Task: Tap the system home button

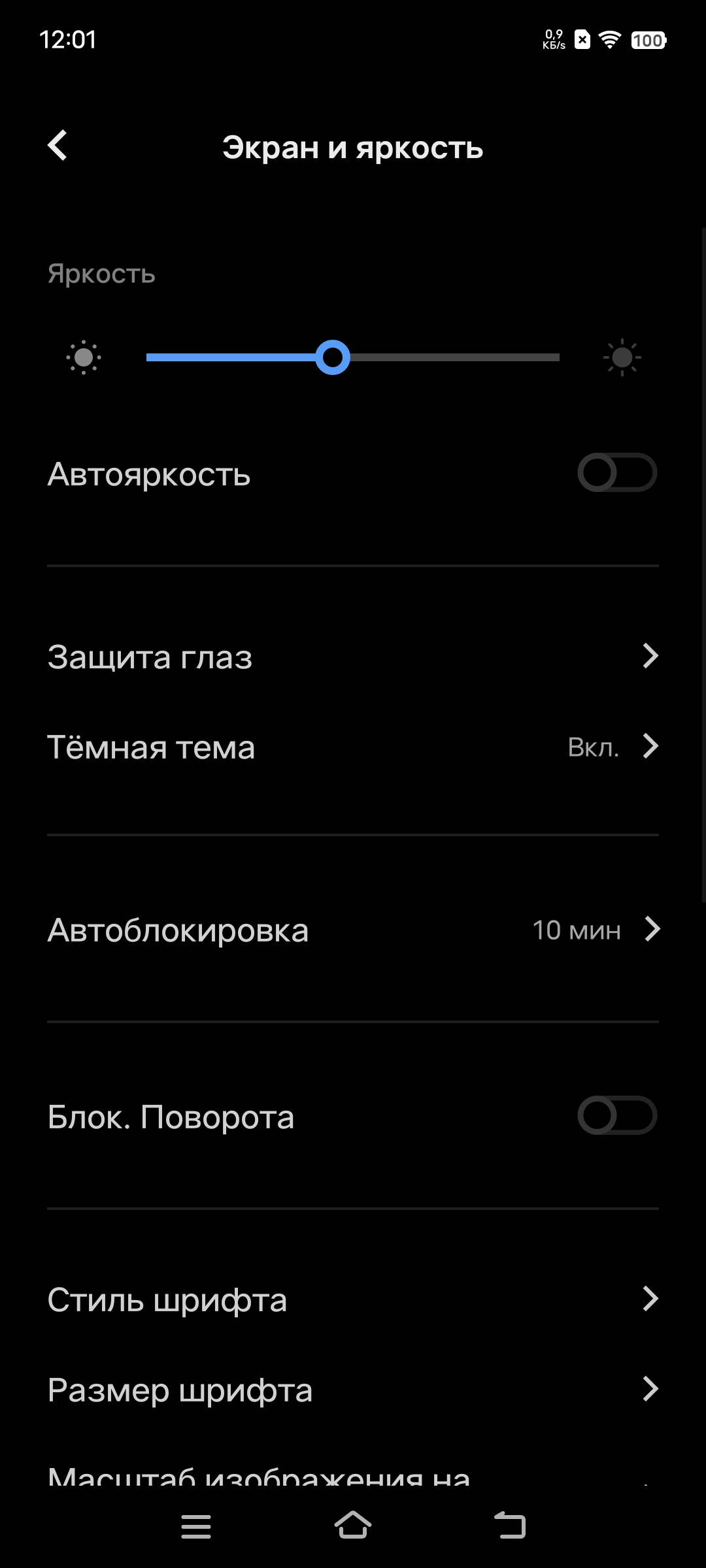Action: [353, 1526]
